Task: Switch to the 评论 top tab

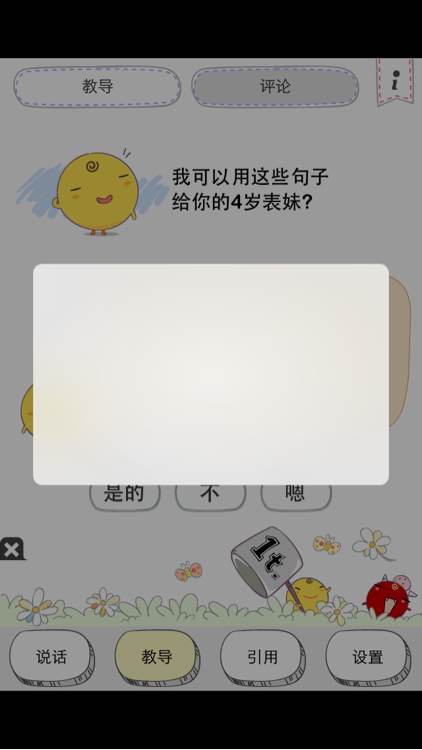Action: click(275, 87)
